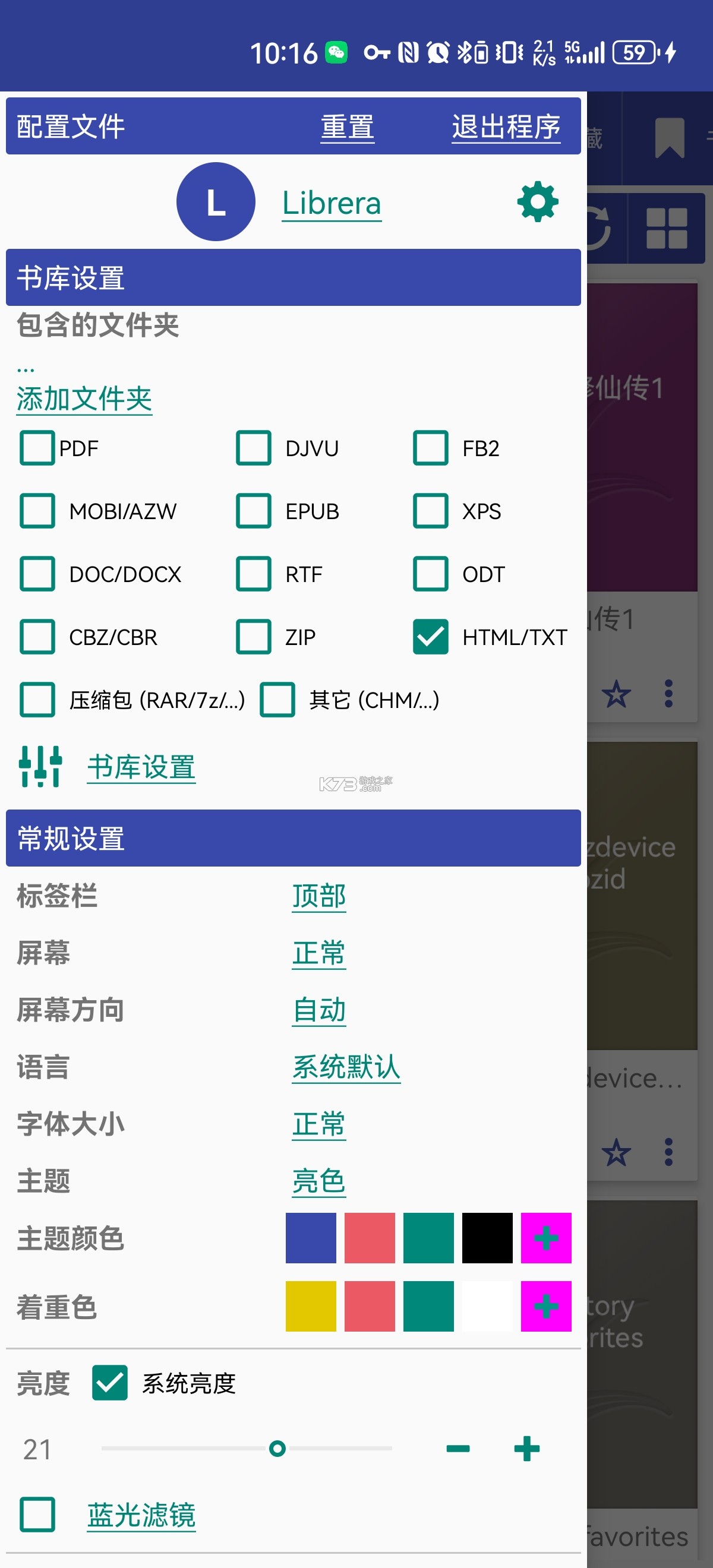Open the Librera settings gear icon
The width and height of the screenshot is (713, 1568).
click(x=538, y=203)
